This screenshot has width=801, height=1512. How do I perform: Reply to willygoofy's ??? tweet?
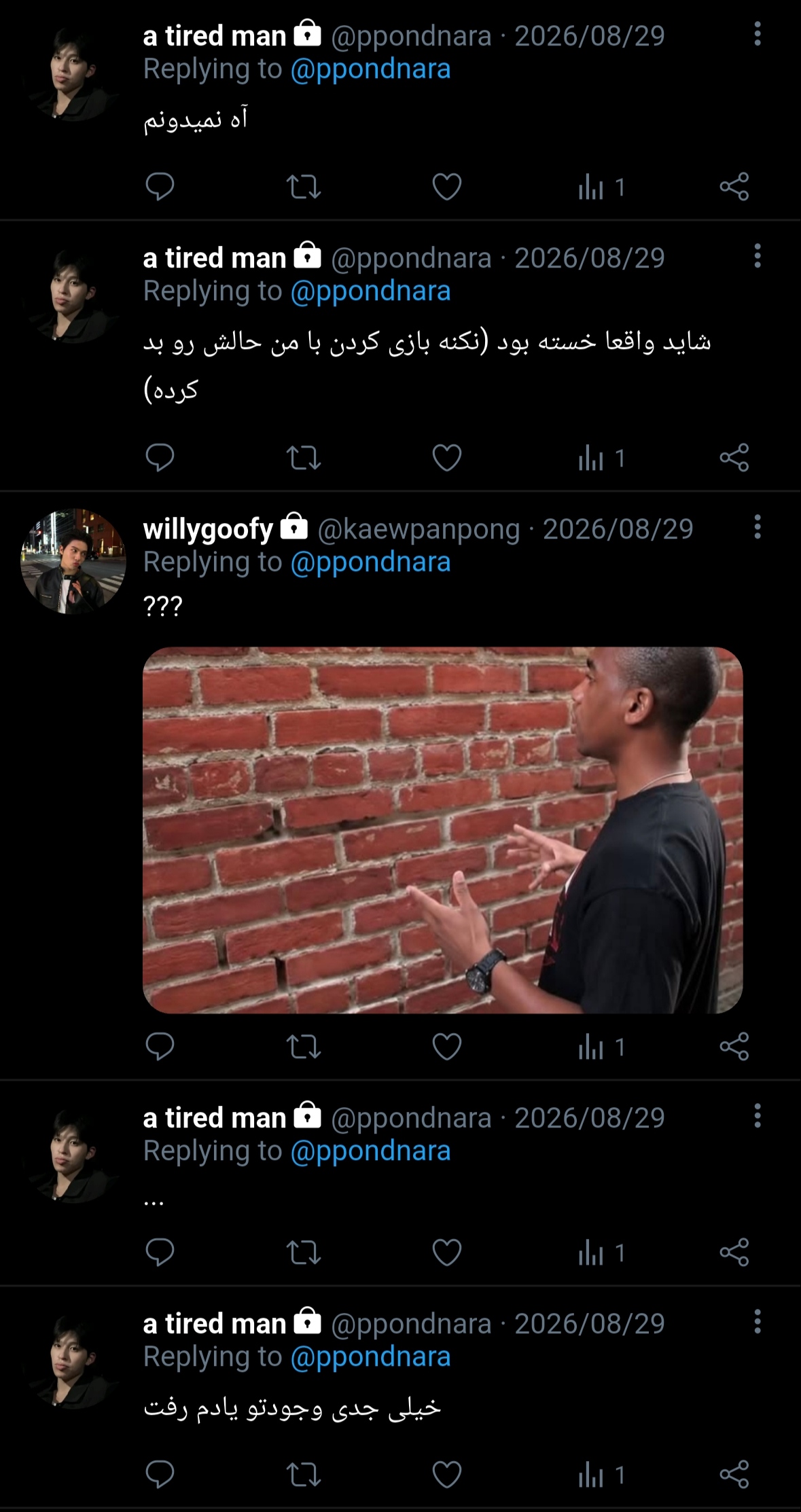pos(160,1047)
